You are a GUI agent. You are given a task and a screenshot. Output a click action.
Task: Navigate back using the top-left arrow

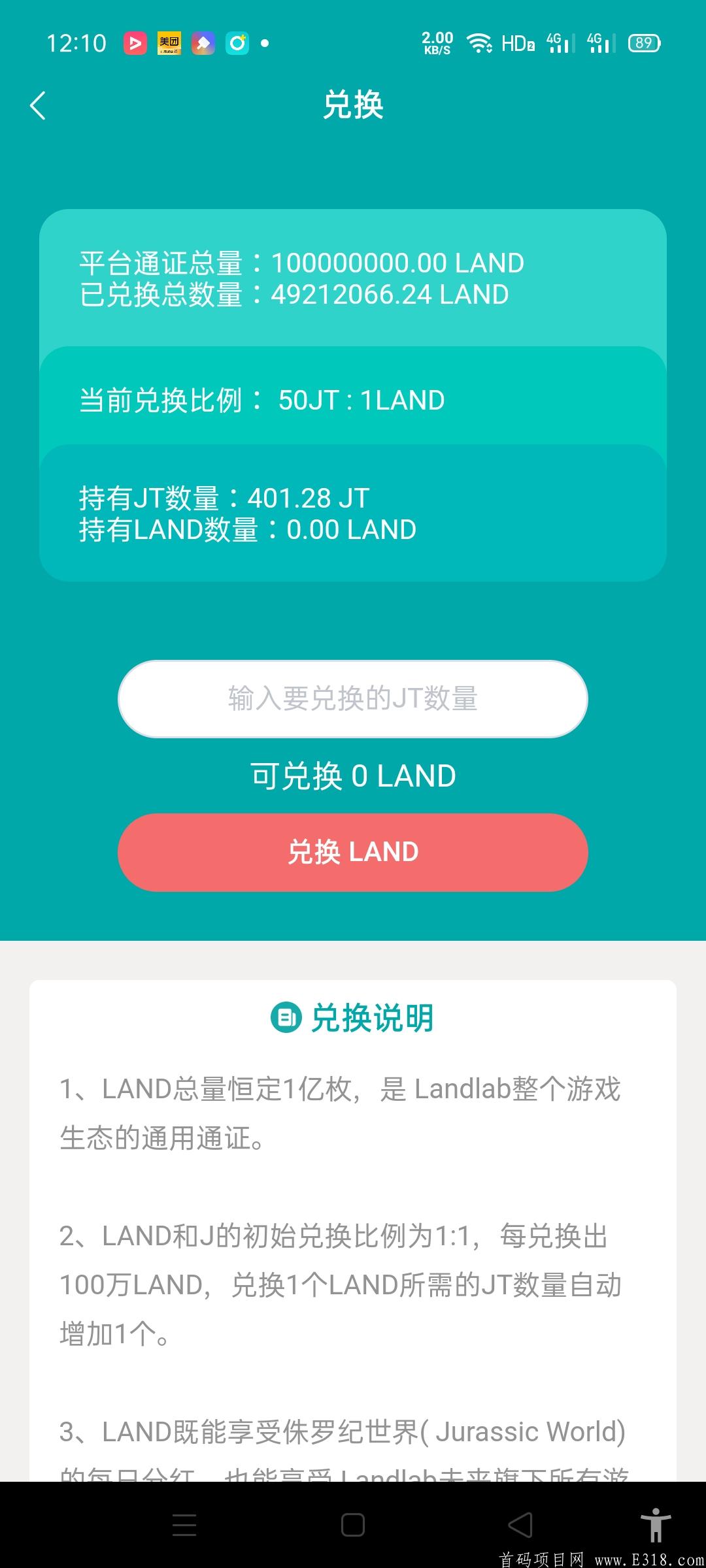[x=37, y=105]
